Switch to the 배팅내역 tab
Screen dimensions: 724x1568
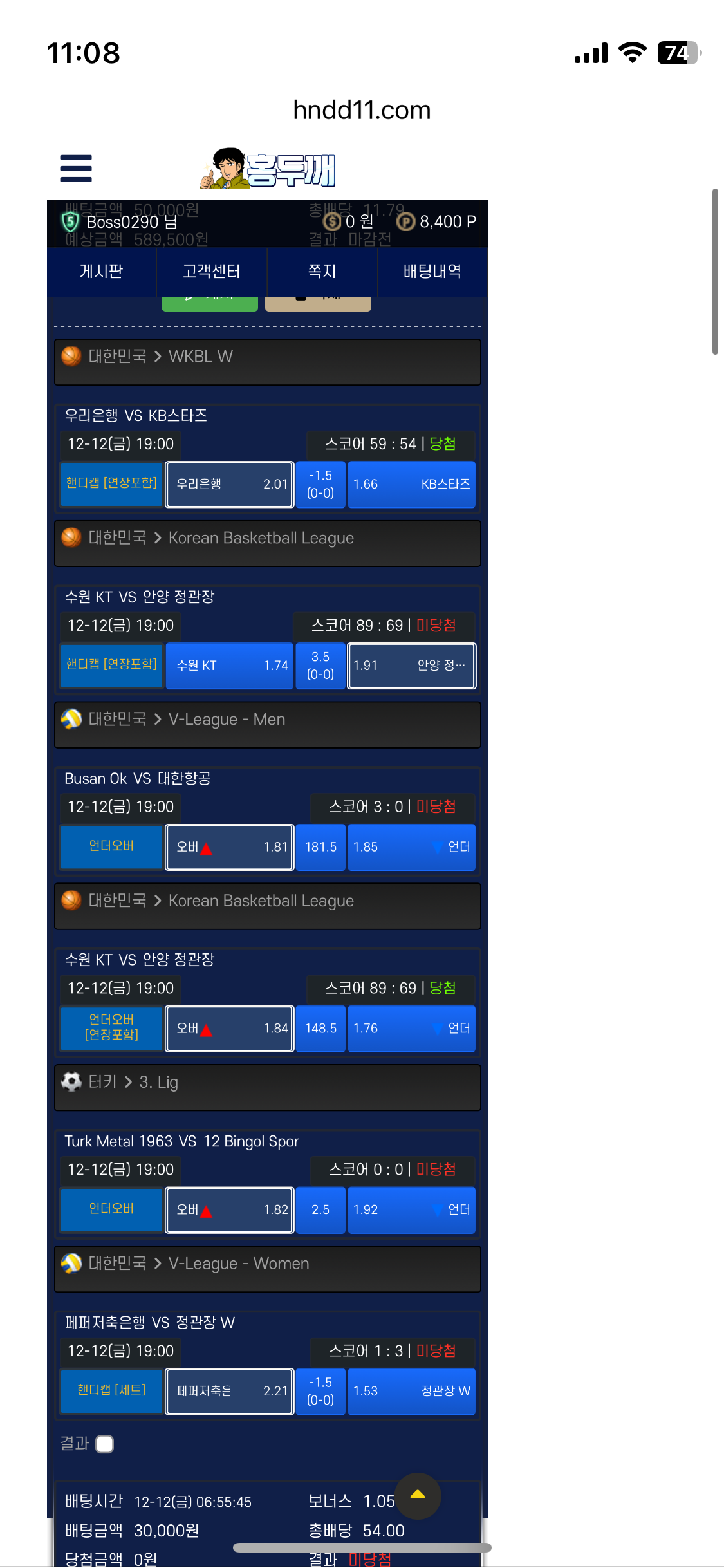pyautogui.click(x=432, y=271)
